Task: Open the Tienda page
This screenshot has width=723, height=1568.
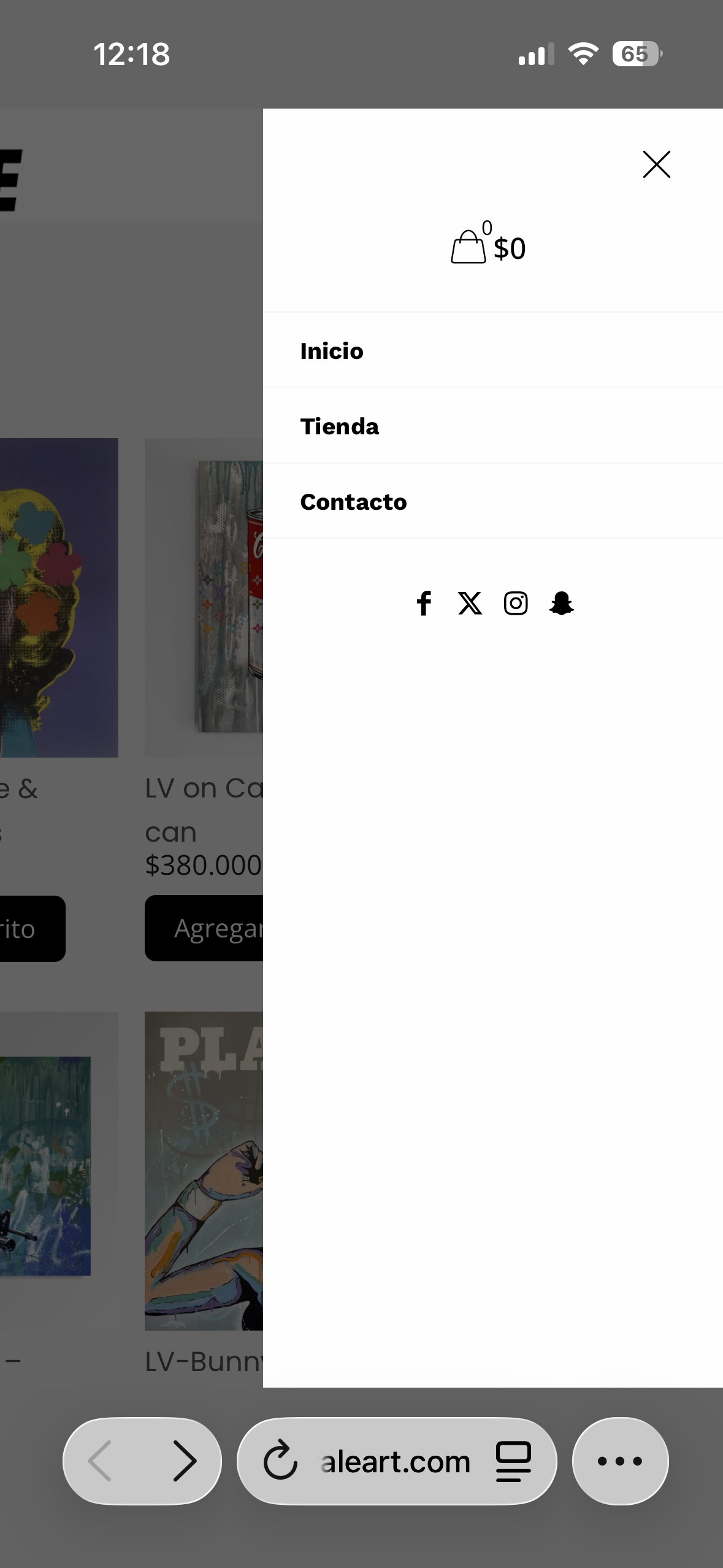Action: click(340, 426)
